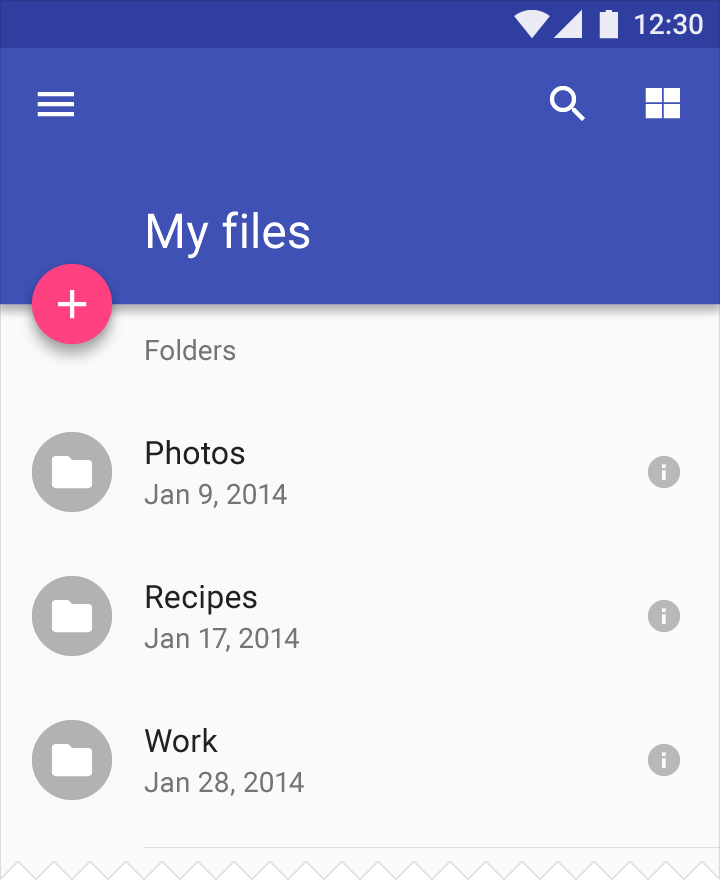Add a new item with the plus button

[x=72, y=305]
